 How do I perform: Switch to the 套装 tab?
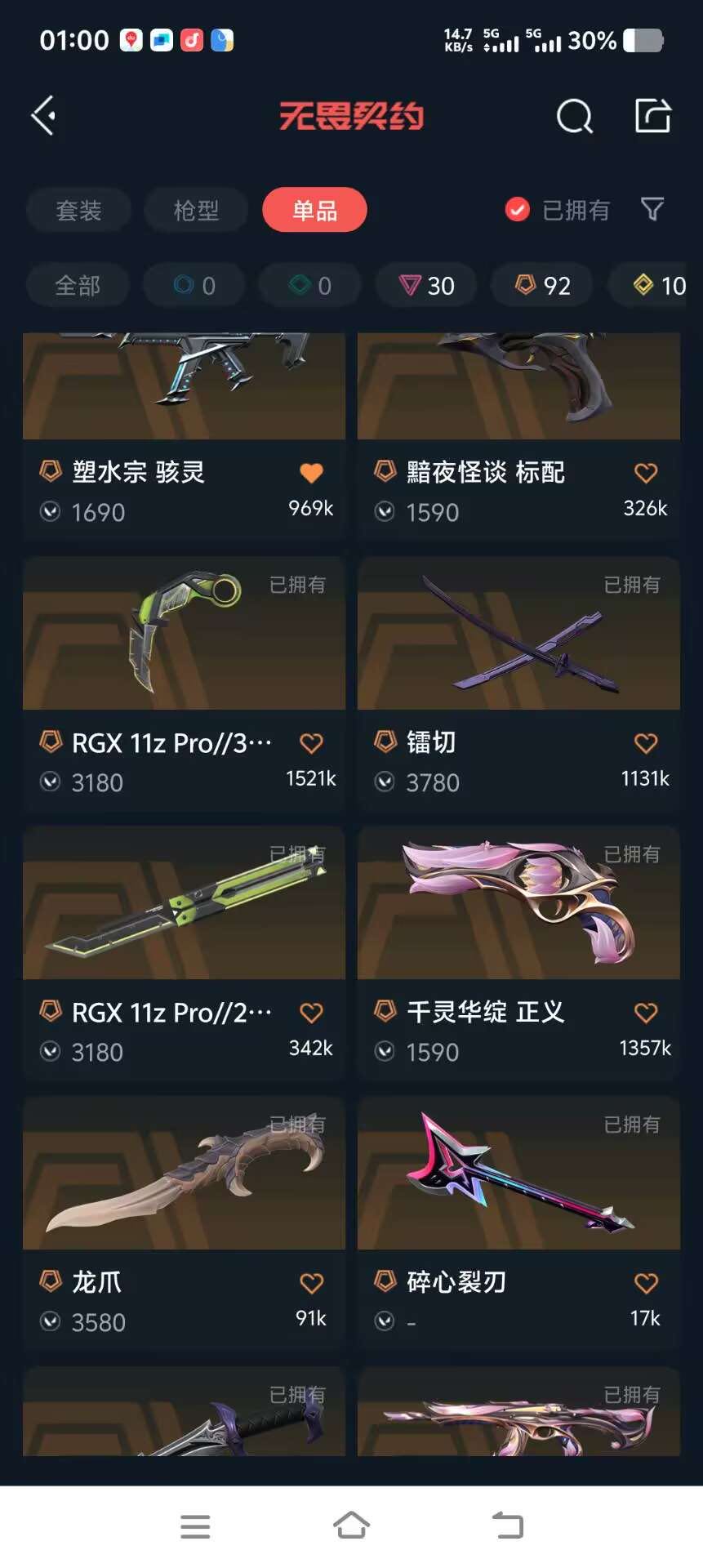click(78, 210)
